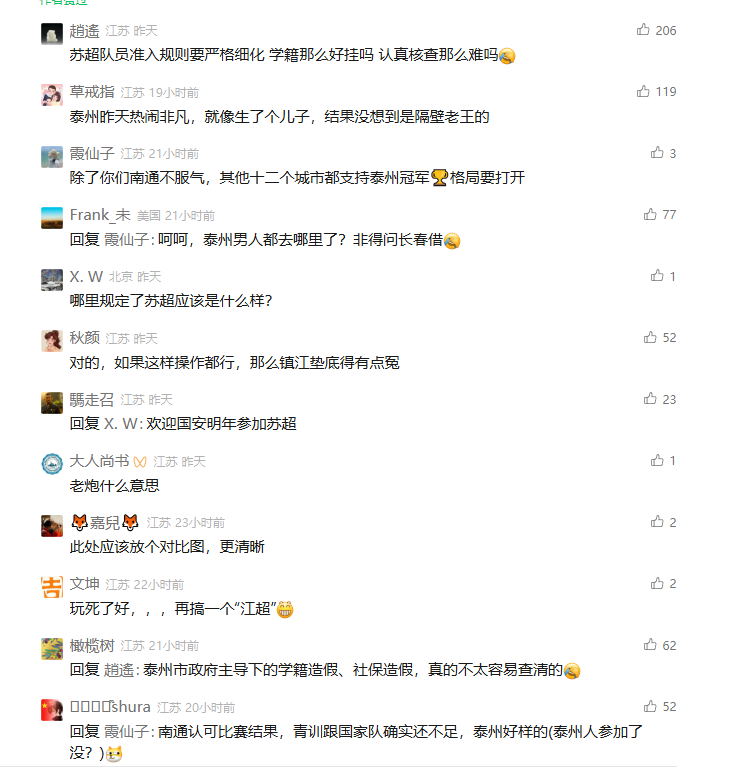View Frank_未's user profile name

pyautogui.click(x=100, y=215)
